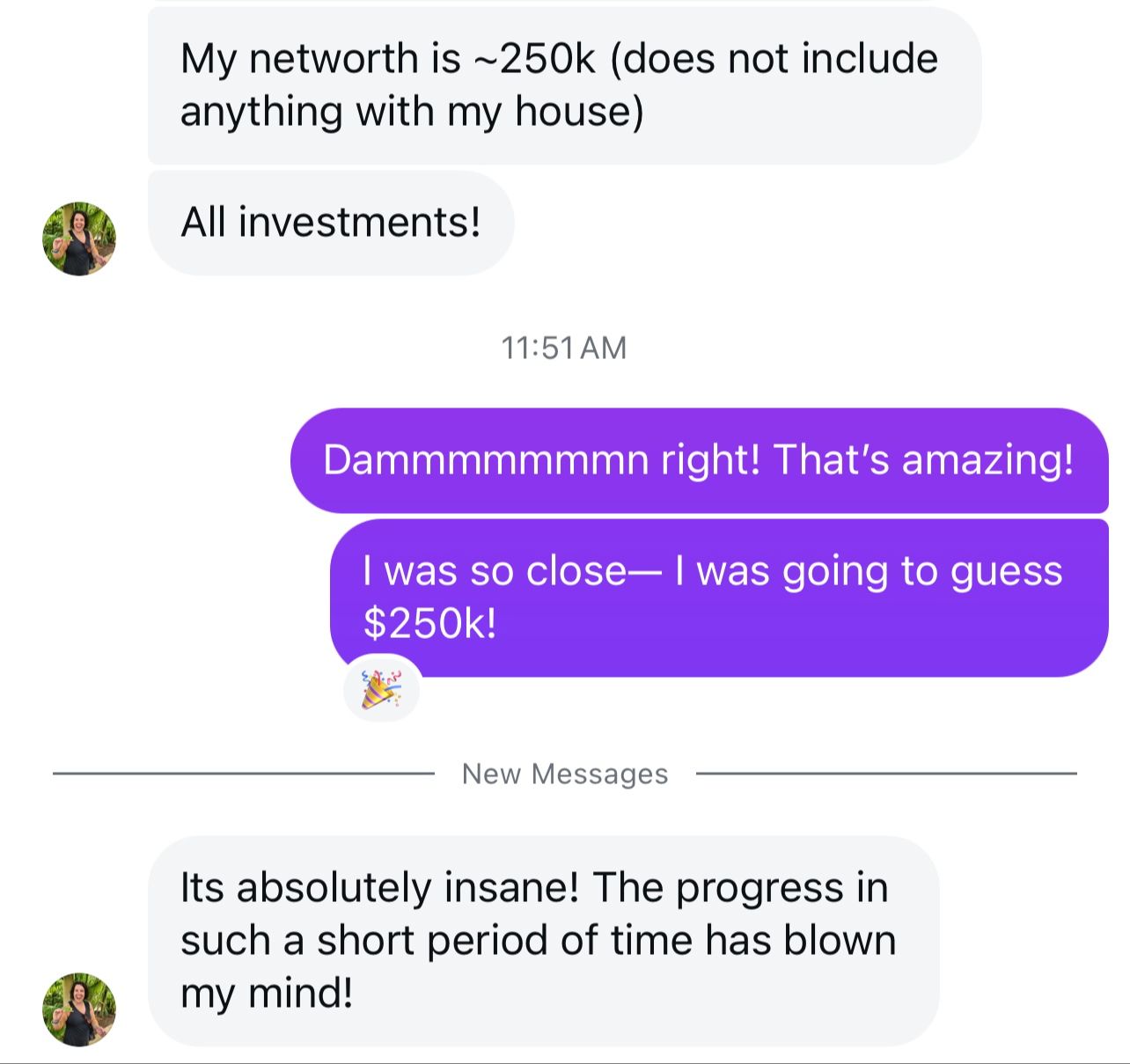Open sender's profile photo beside "All investments!"
The height and width of the screenshot is (1064, 1130).
(79, 238)
